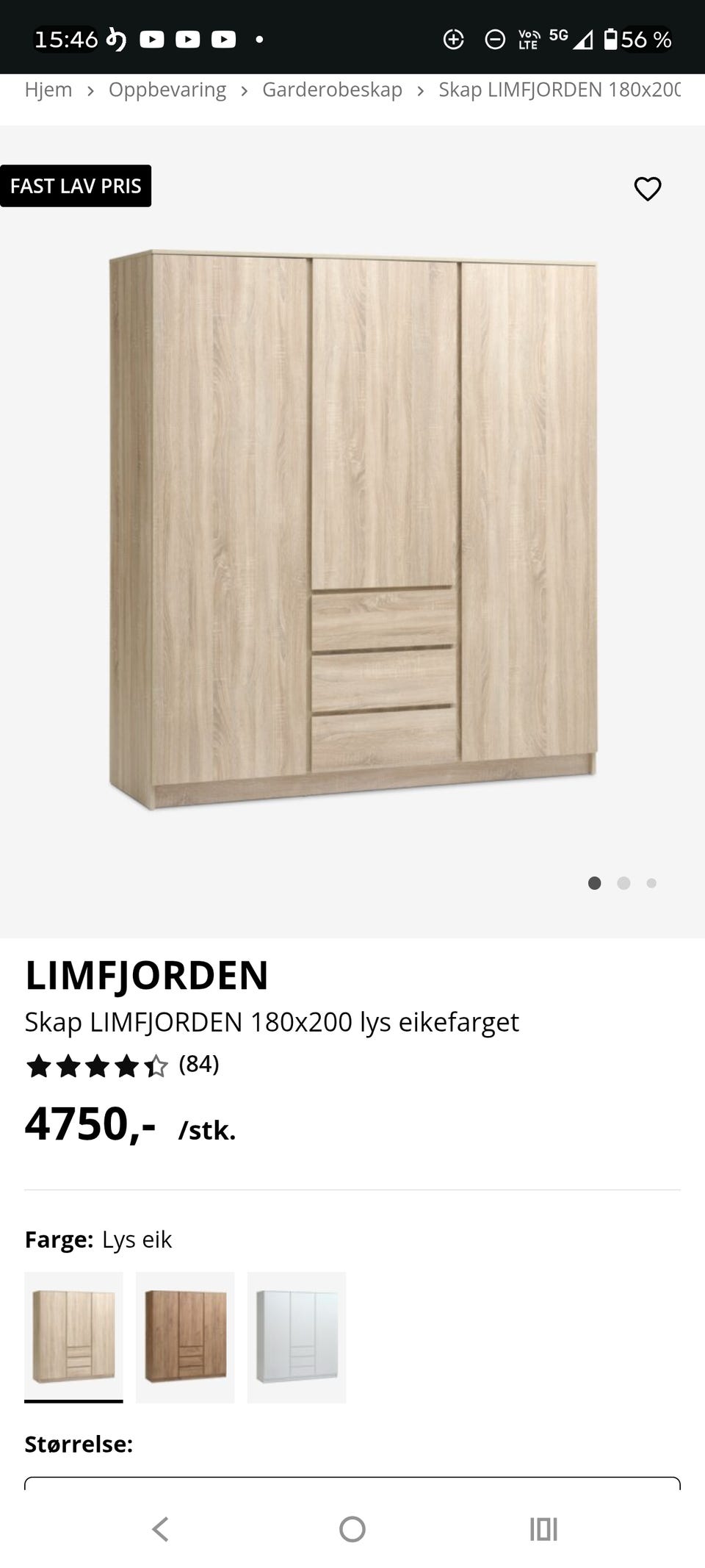
Task: Open a YouTube notification icon in status bar
Action: click(x=154, y=40)
